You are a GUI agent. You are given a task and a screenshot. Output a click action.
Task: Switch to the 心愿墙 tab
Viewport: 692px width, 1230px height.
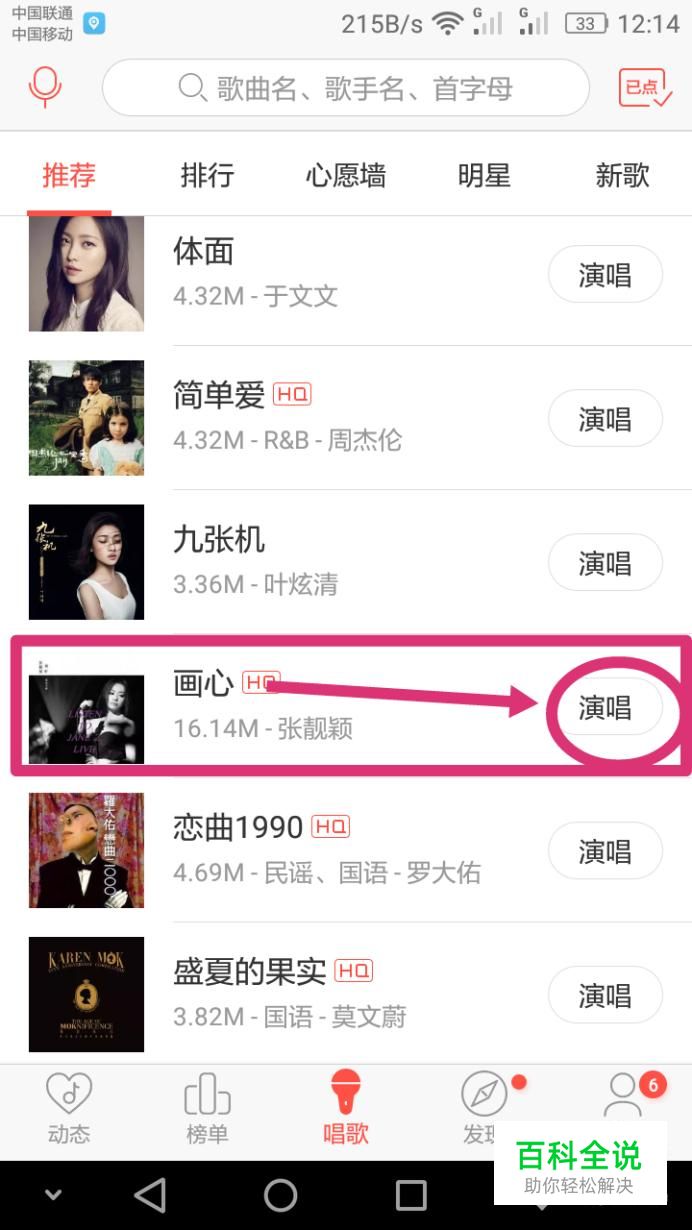tap(345, 176)
